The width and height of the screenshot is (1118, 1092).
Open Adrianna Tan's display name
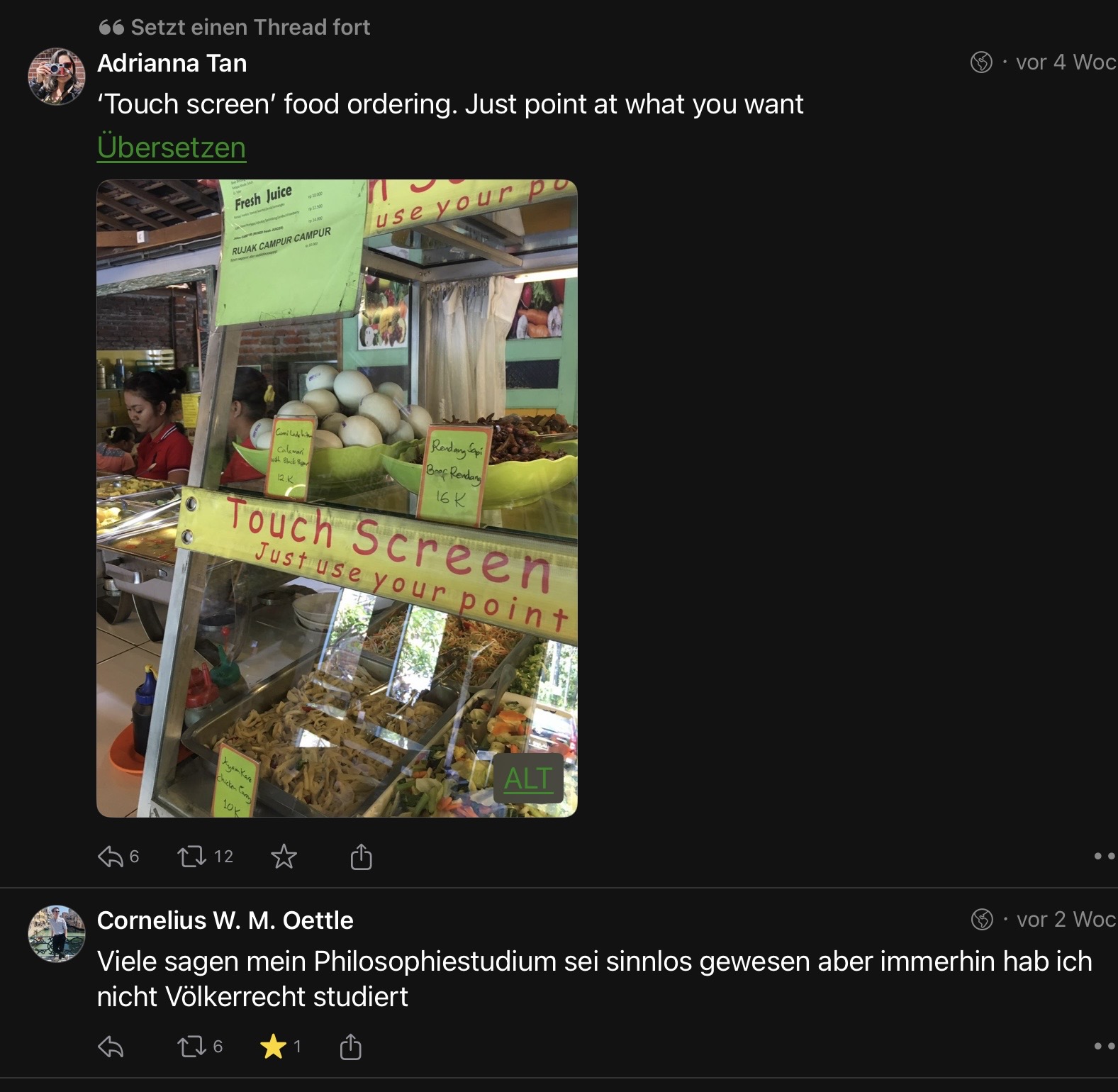point(172,63)
